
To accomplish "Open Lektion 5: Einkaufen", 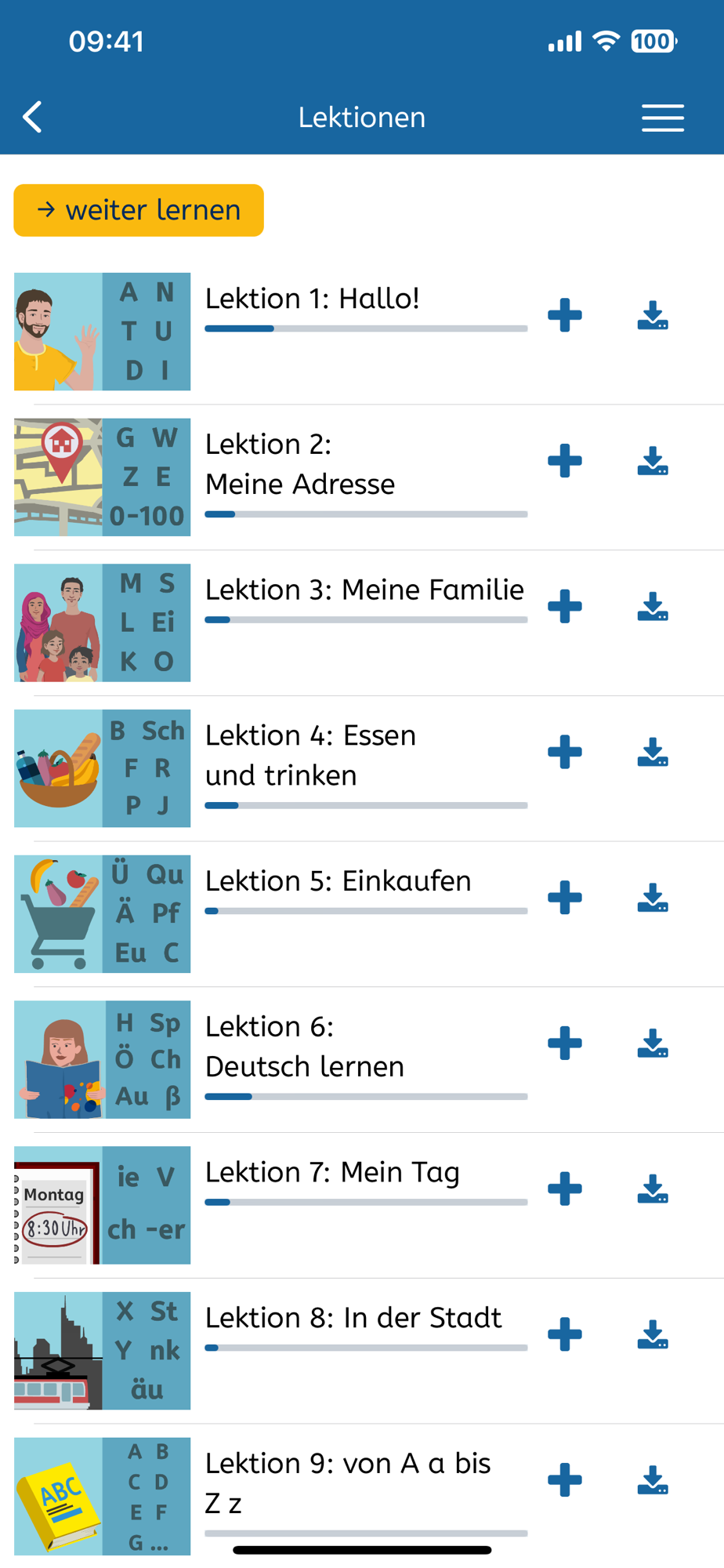I will coord(338,881).
